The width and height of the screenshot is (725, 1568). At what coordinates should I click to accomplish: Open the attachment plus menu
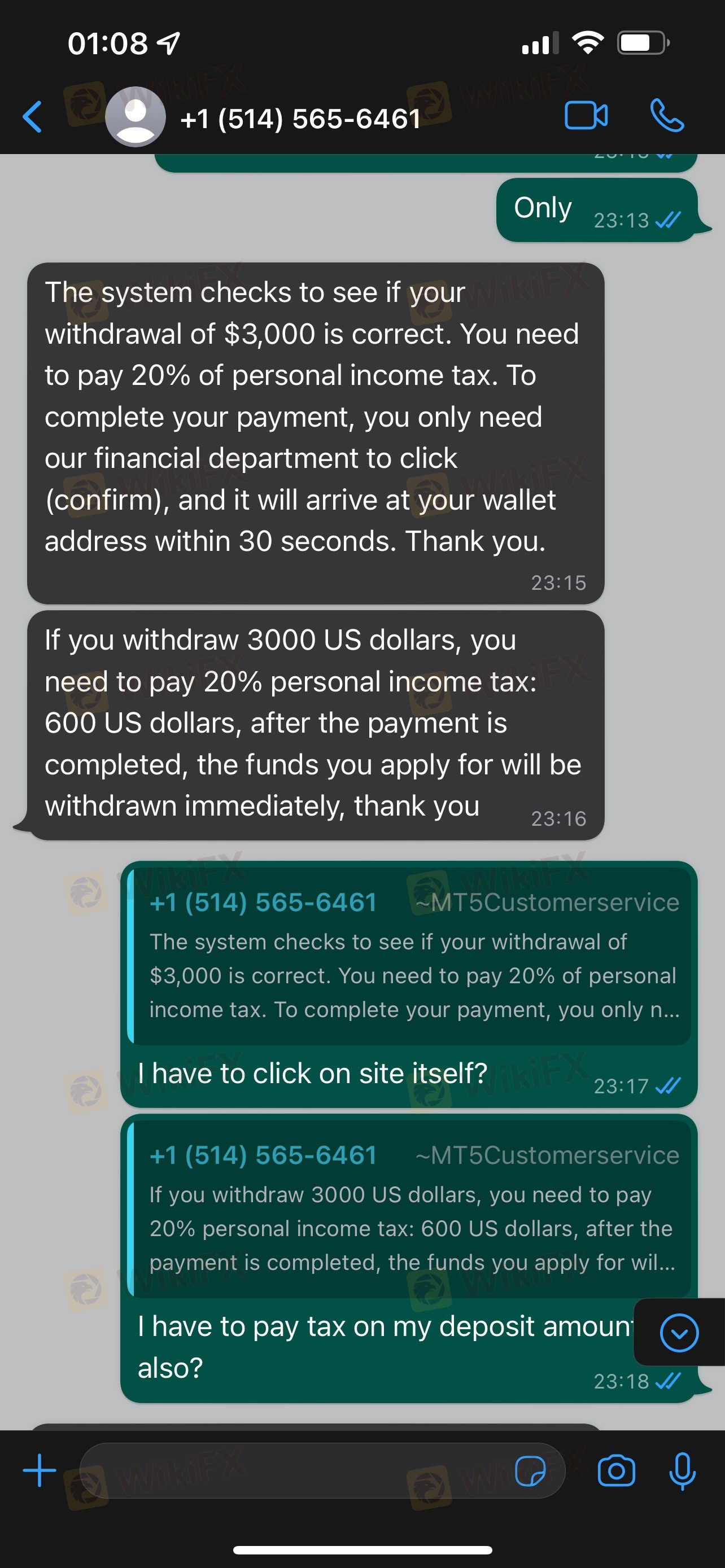pyautogui.click(x=40, y=1470)
